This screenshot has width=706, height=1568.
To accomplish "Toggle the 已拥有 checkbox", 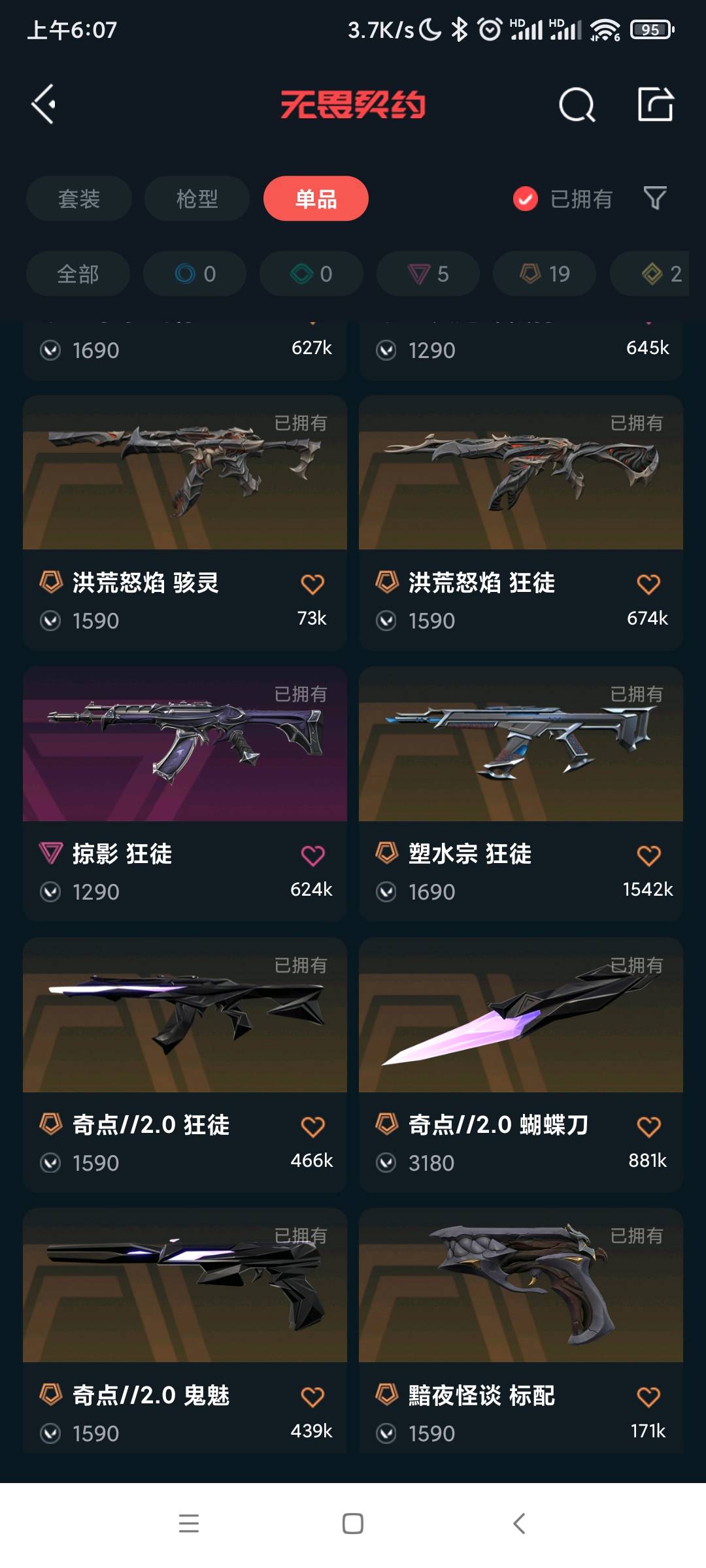I will click(526, 199).
